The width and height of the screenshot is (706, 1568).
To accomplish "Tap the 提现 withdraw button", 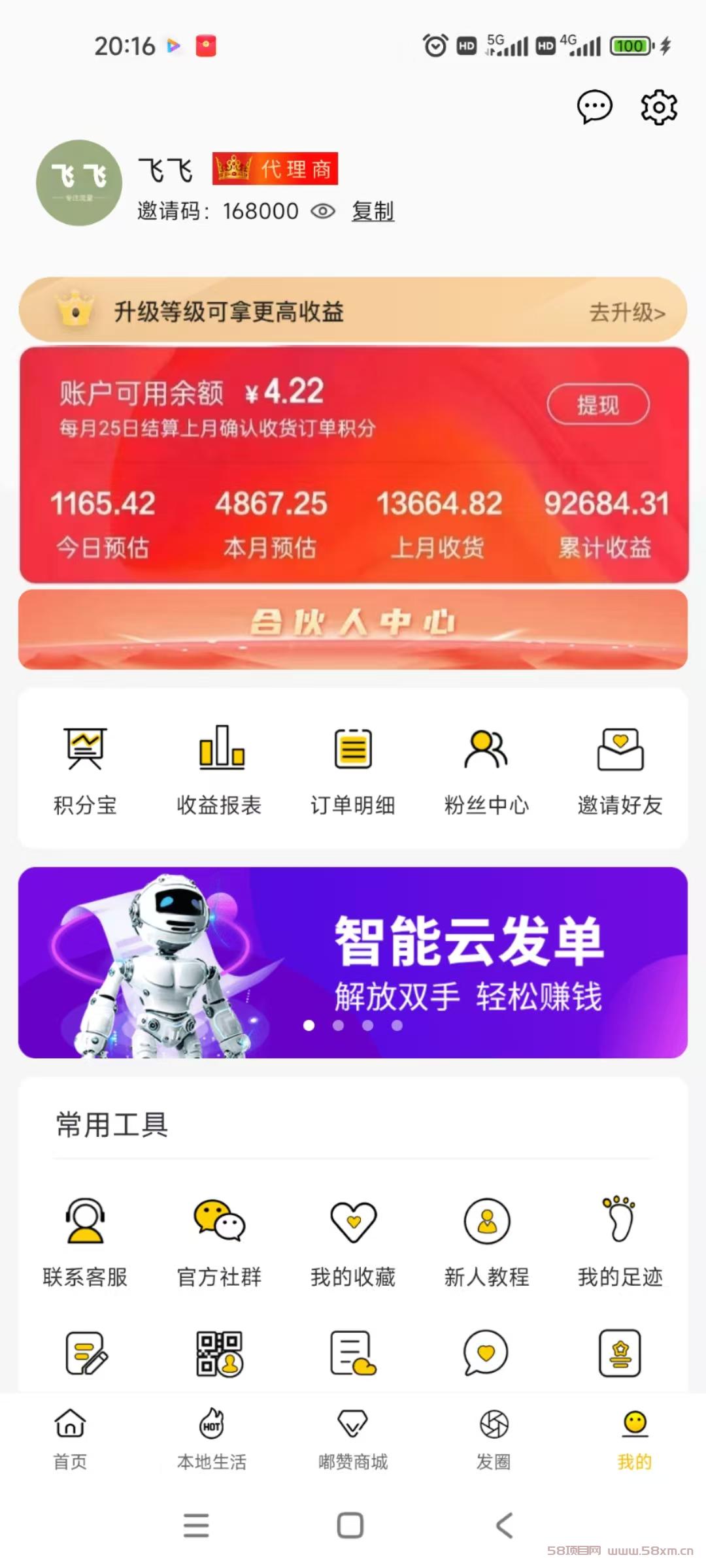I will [x=597, y=405].
